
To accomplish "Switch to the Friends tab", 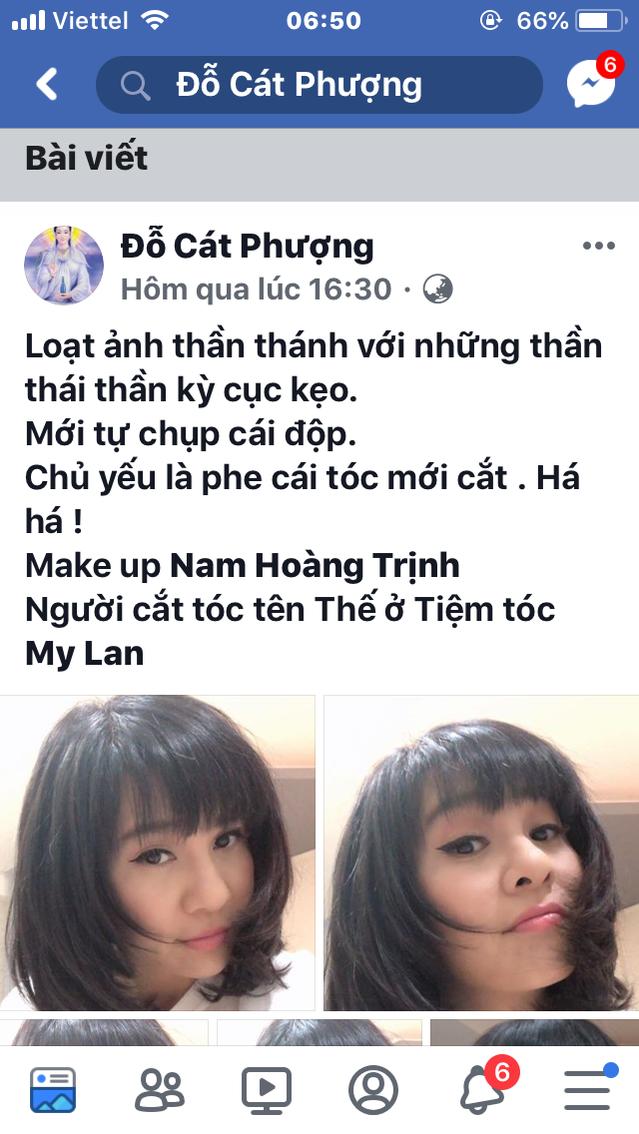I will (159, 1090).
